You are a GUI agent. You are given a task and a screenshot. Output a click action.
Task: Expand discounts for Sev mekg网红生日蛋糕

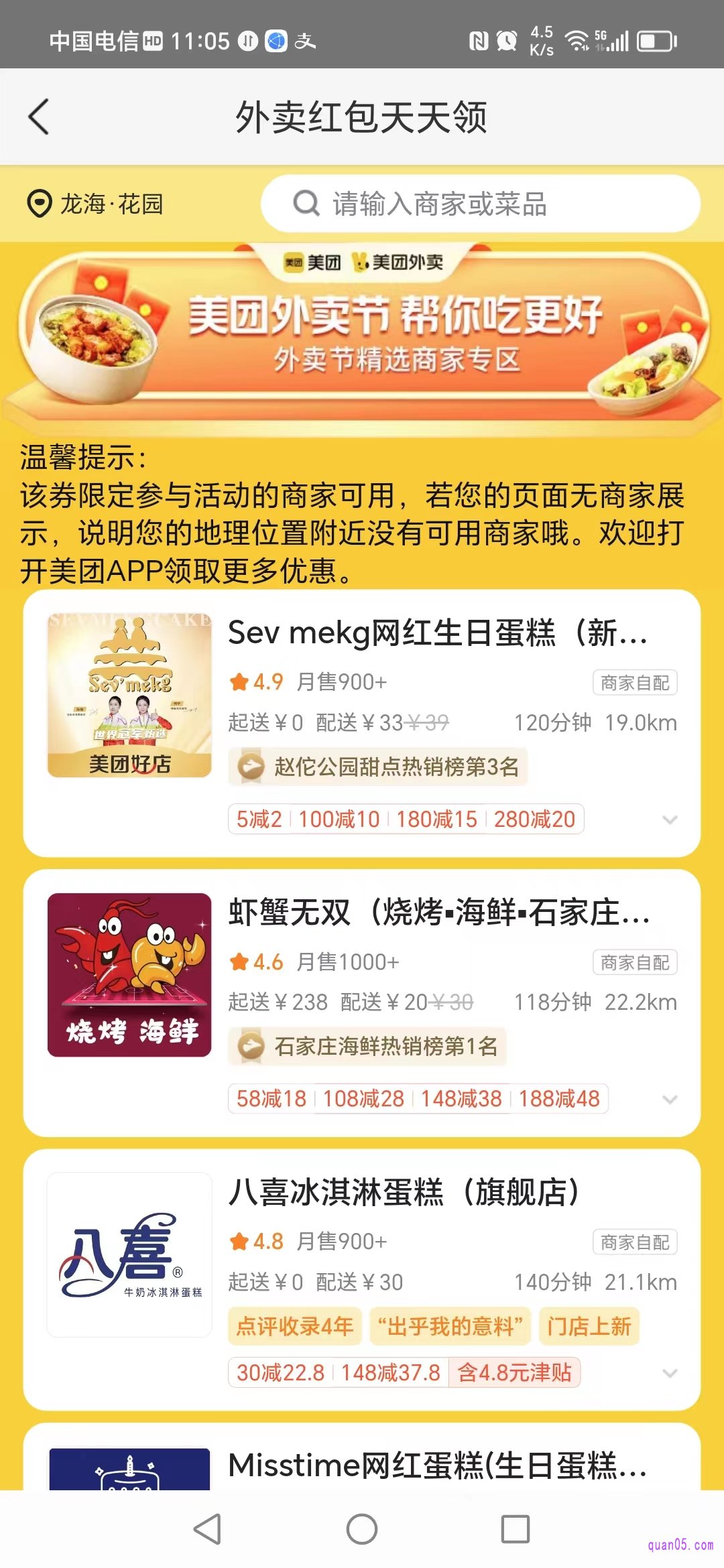[669, 820]
